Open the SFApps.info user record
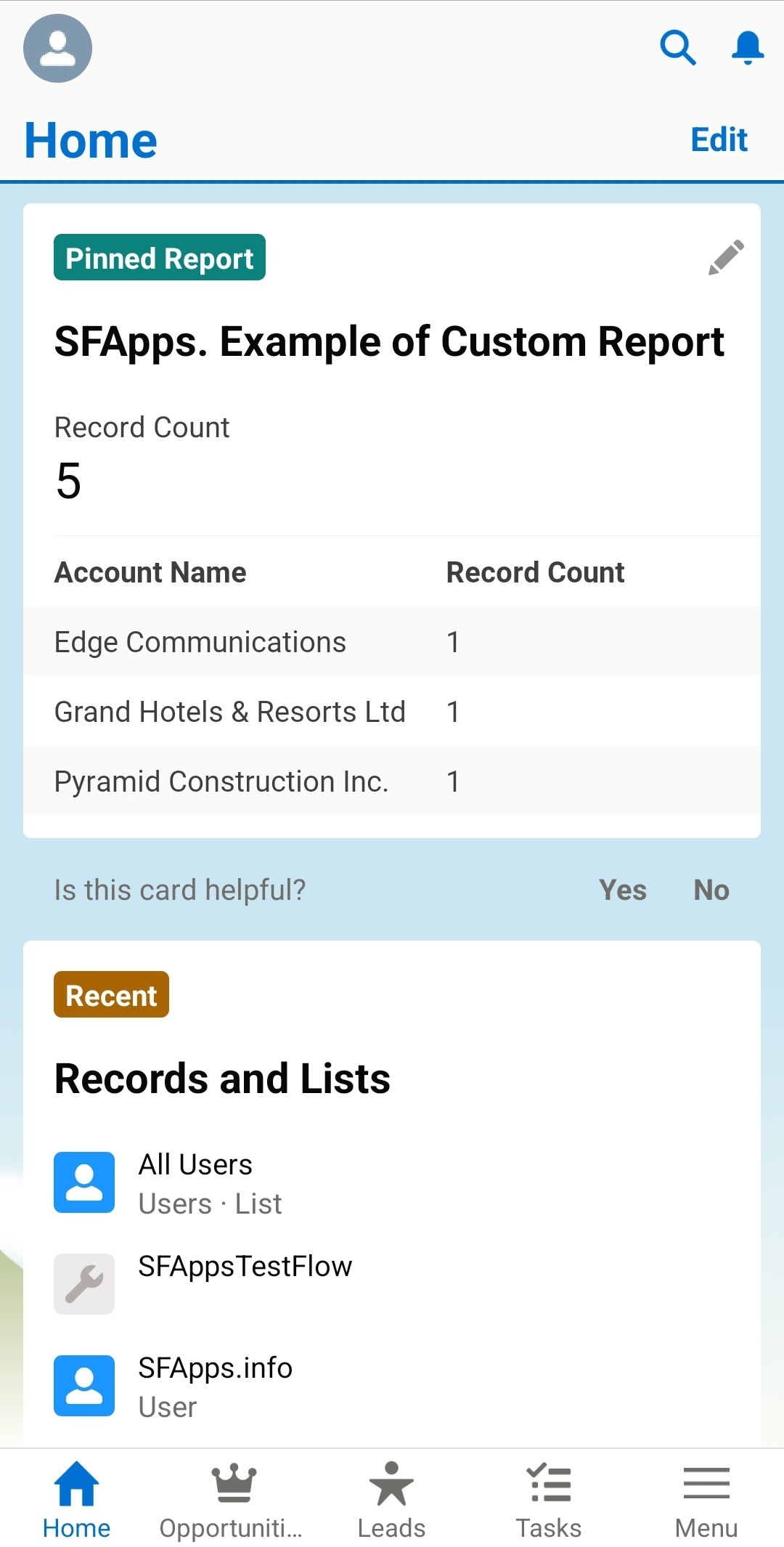The height and width of the screenshot is (1547, 784). click(x=215, y=1386)
